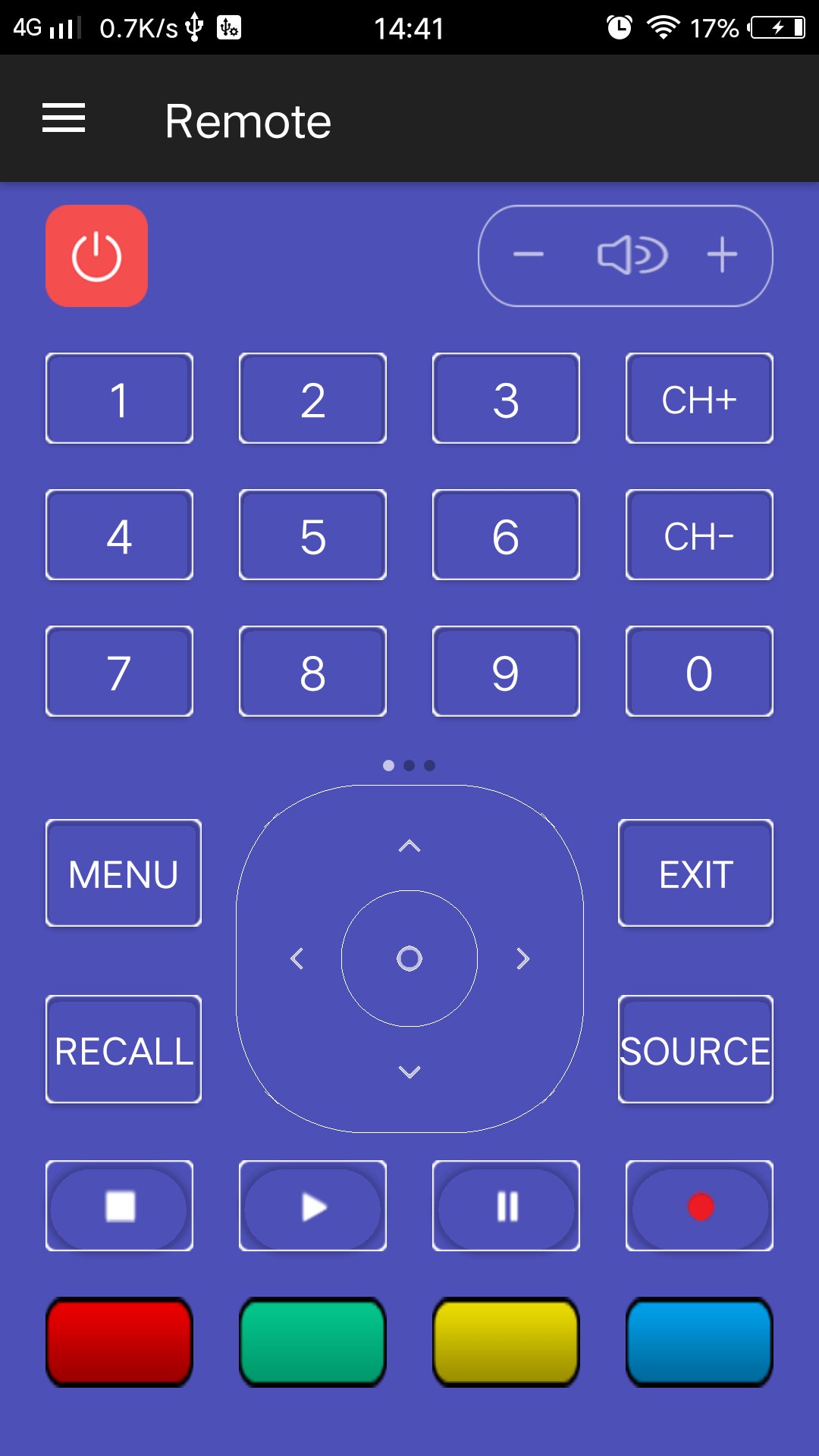Tap number key 5

tap(312, 535)
